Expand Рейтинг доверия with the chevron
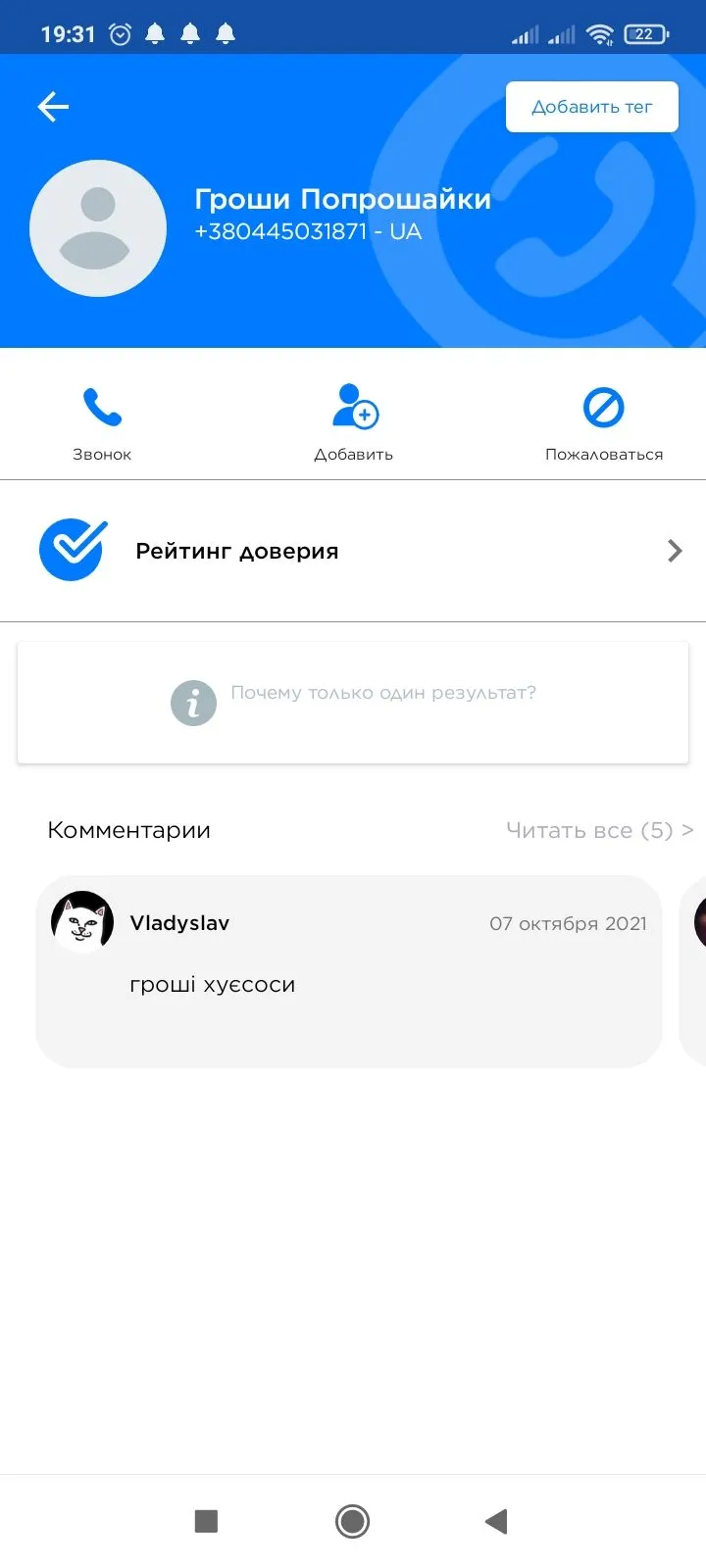 click(675, 550)
